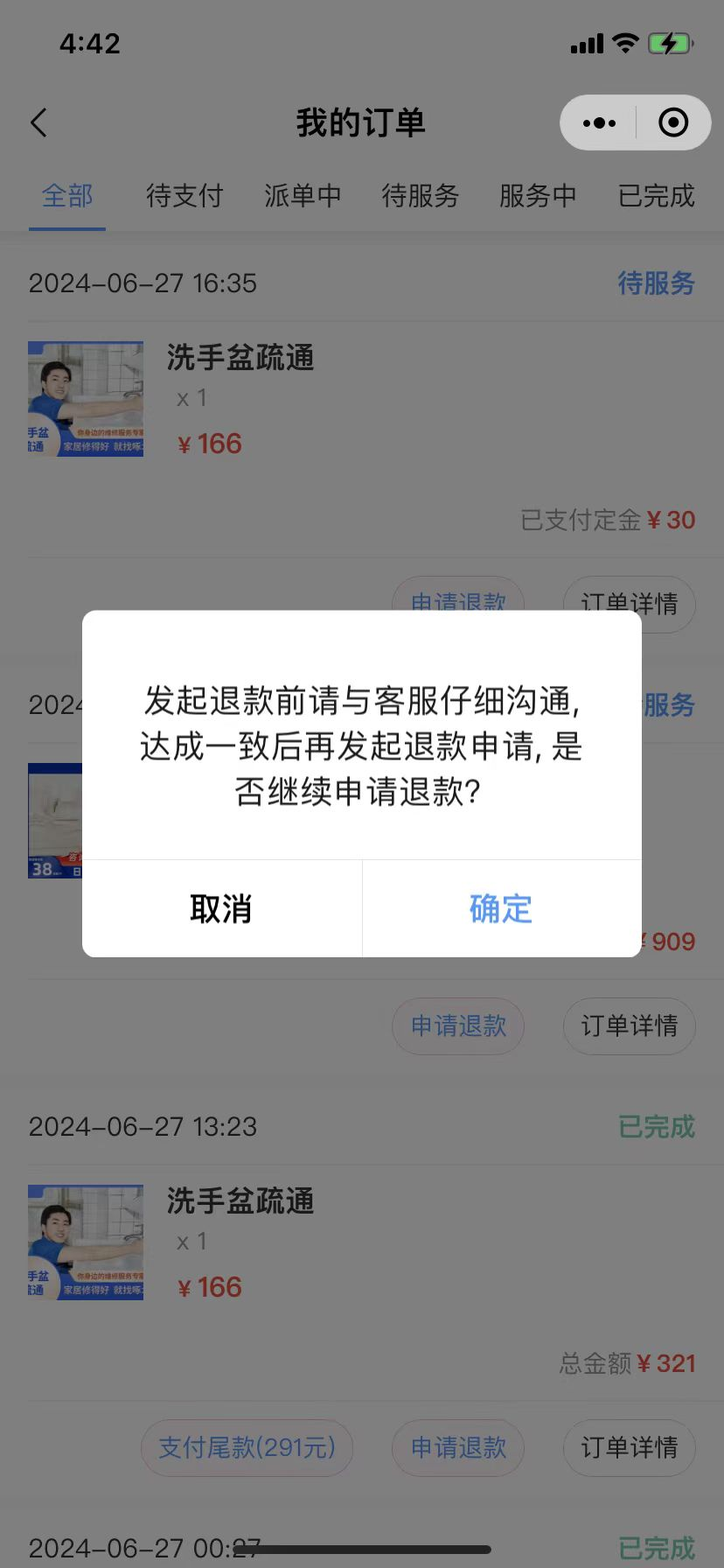Switch to the 待支付 tab
Viewport: 724px width, 1568px height.
(184, 197)
